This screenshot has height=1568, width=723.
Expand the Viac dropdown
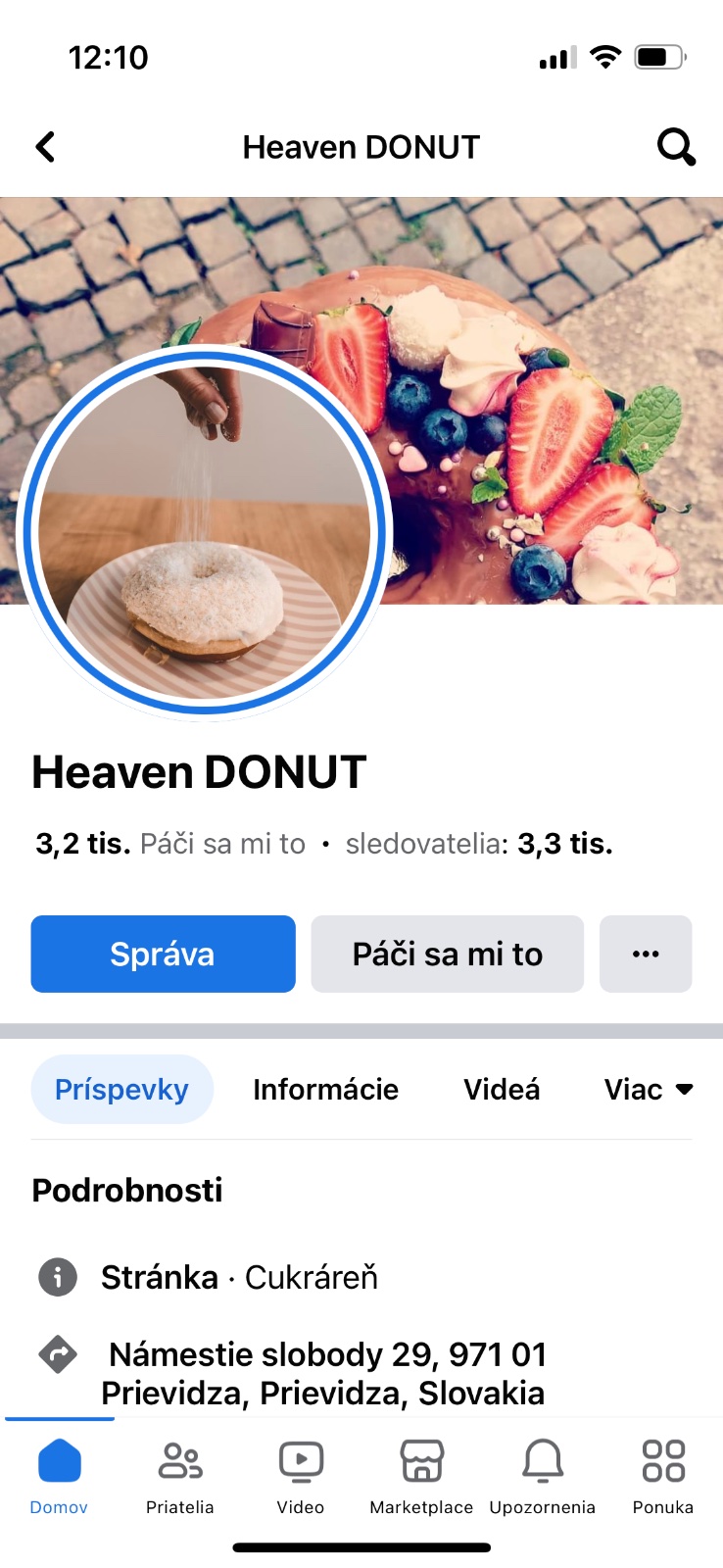tap(648, 1089)
